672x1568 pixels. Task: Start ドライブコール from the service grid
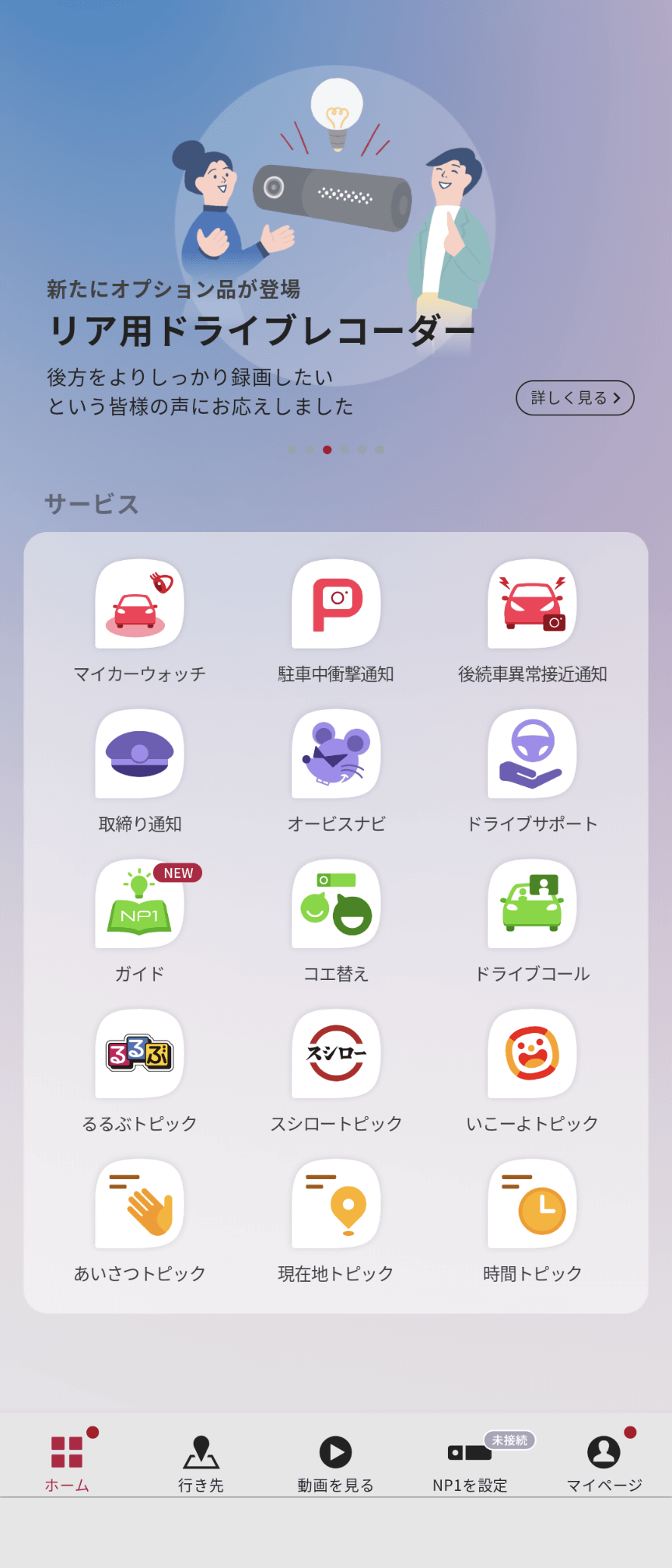pos(531,904)
